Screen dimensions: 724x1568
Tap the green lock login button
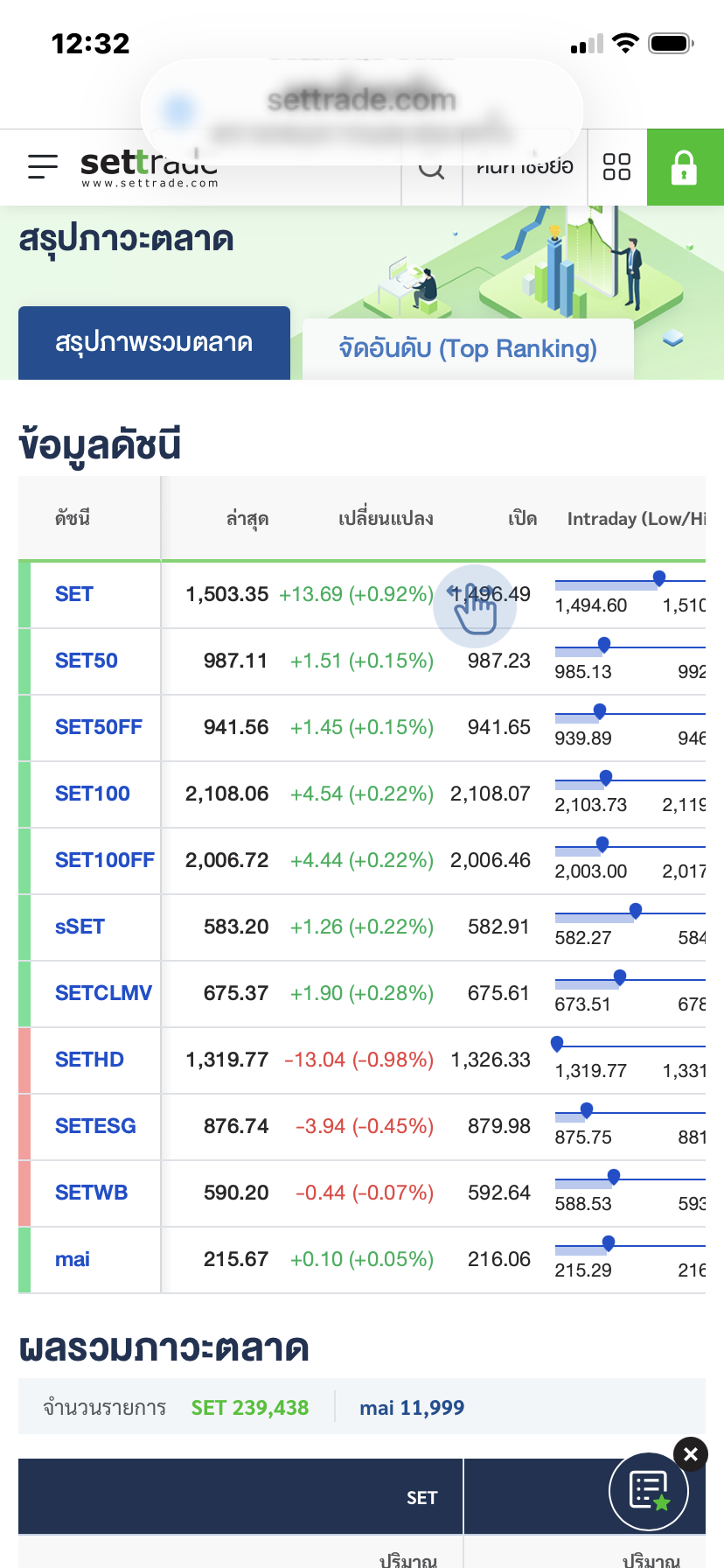(x=685, y=167)
